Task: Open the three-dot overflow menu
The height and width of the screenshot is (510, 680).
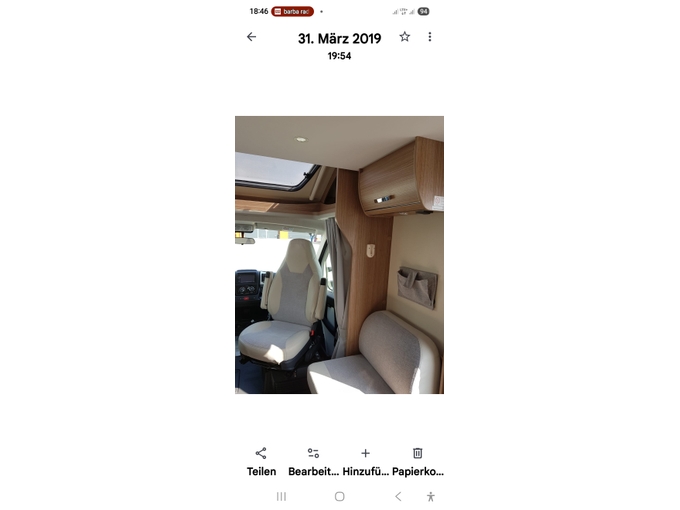Action: click(430, 37)
